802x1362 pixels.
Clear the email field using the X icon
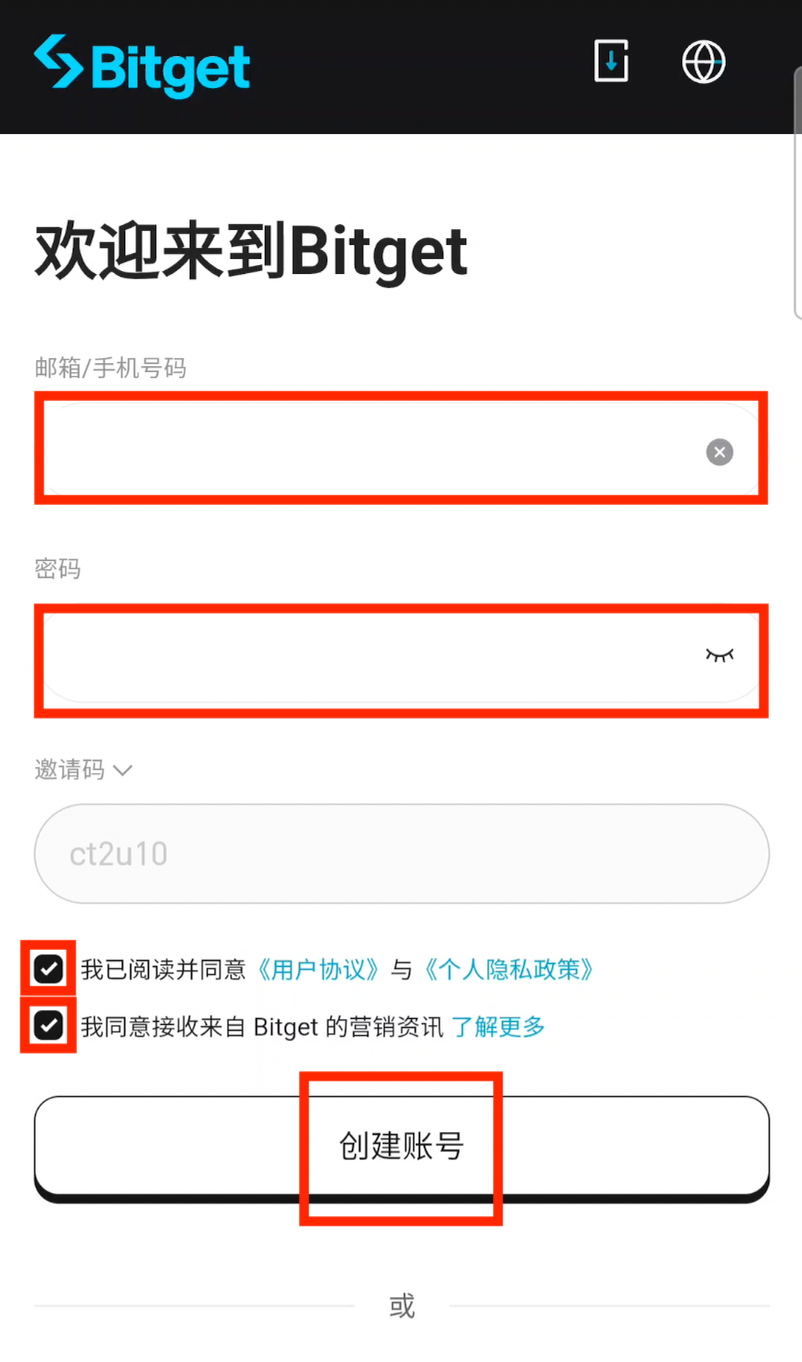(x=719, y=452)
